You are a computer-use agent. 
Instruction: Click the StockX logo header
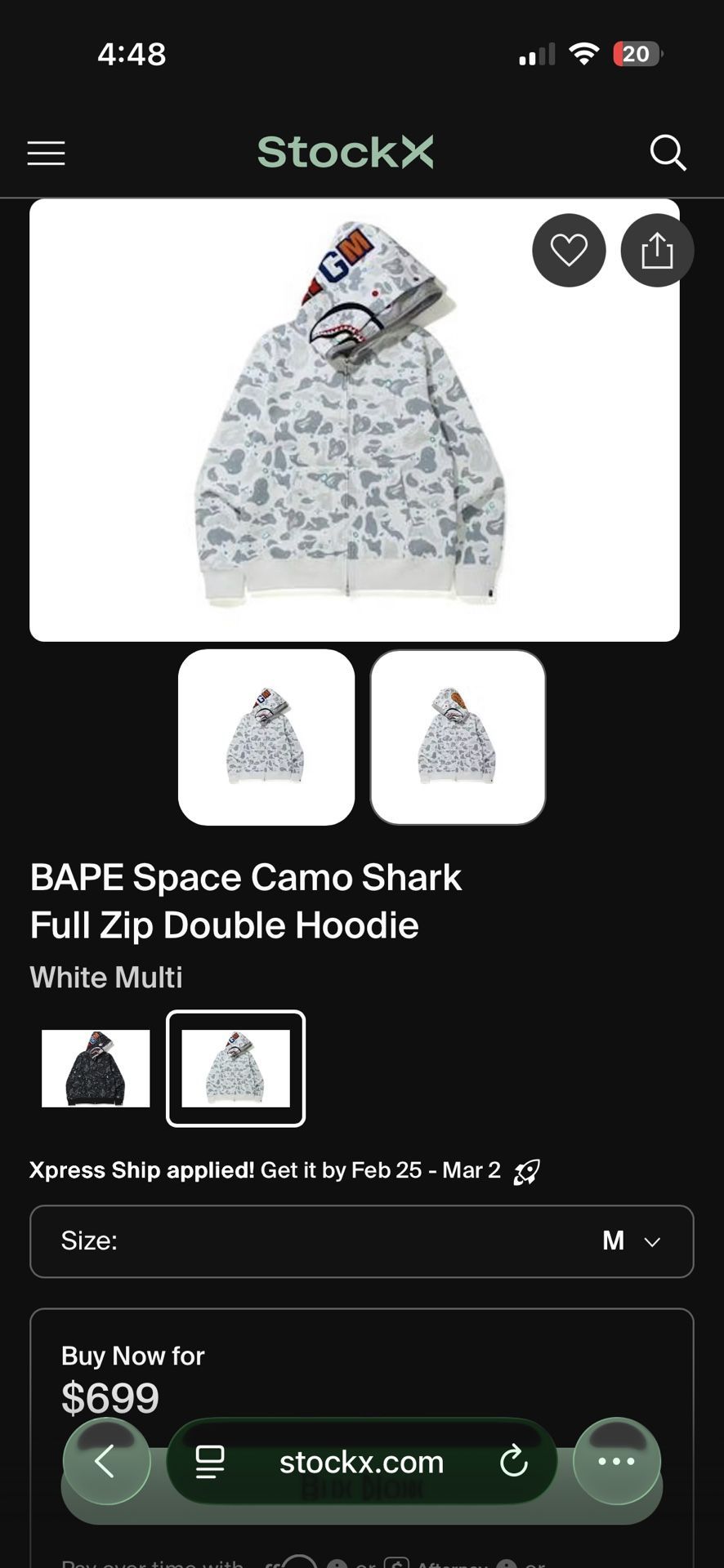345,151
